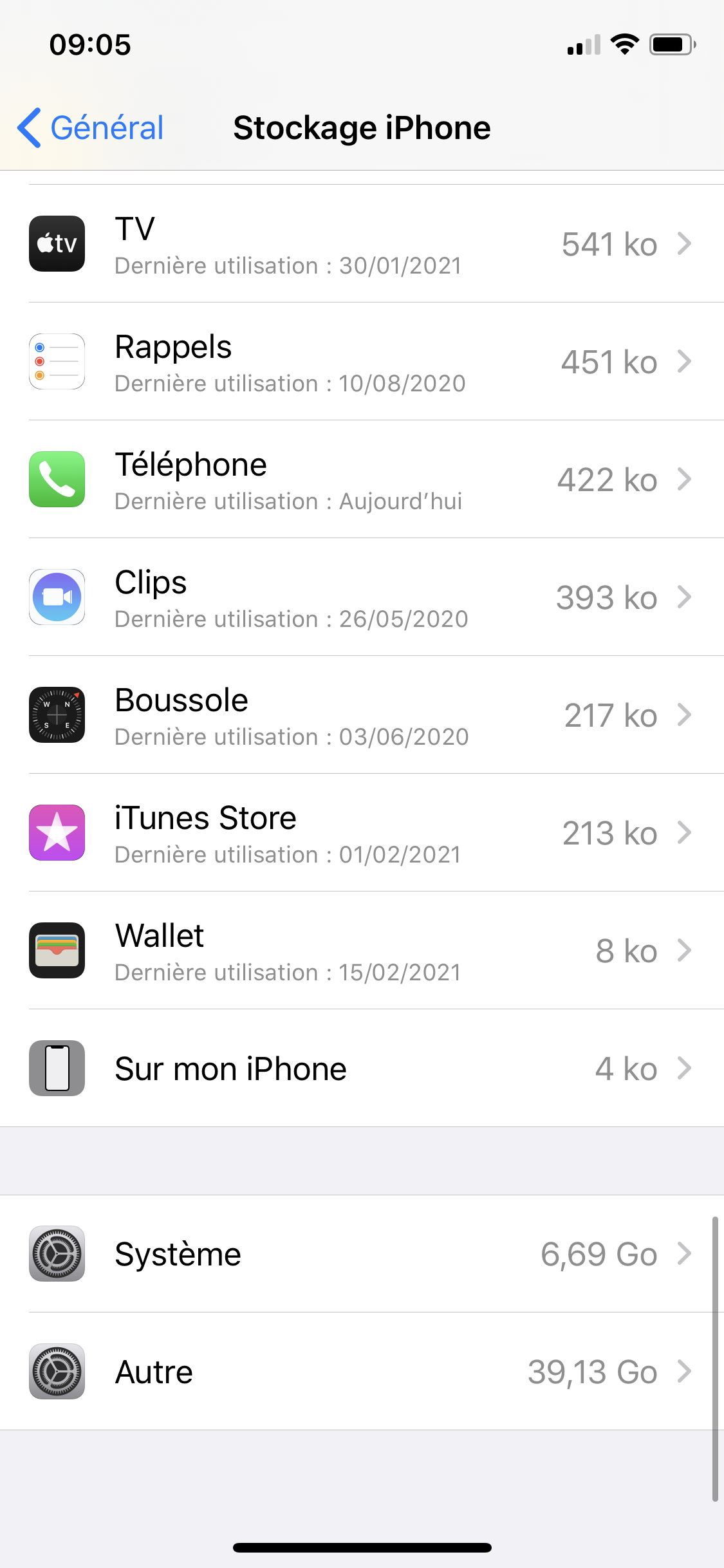Open TV storage details
Image resolution: width=724 pixels, height=1568 pixels.
click(362, 244)
